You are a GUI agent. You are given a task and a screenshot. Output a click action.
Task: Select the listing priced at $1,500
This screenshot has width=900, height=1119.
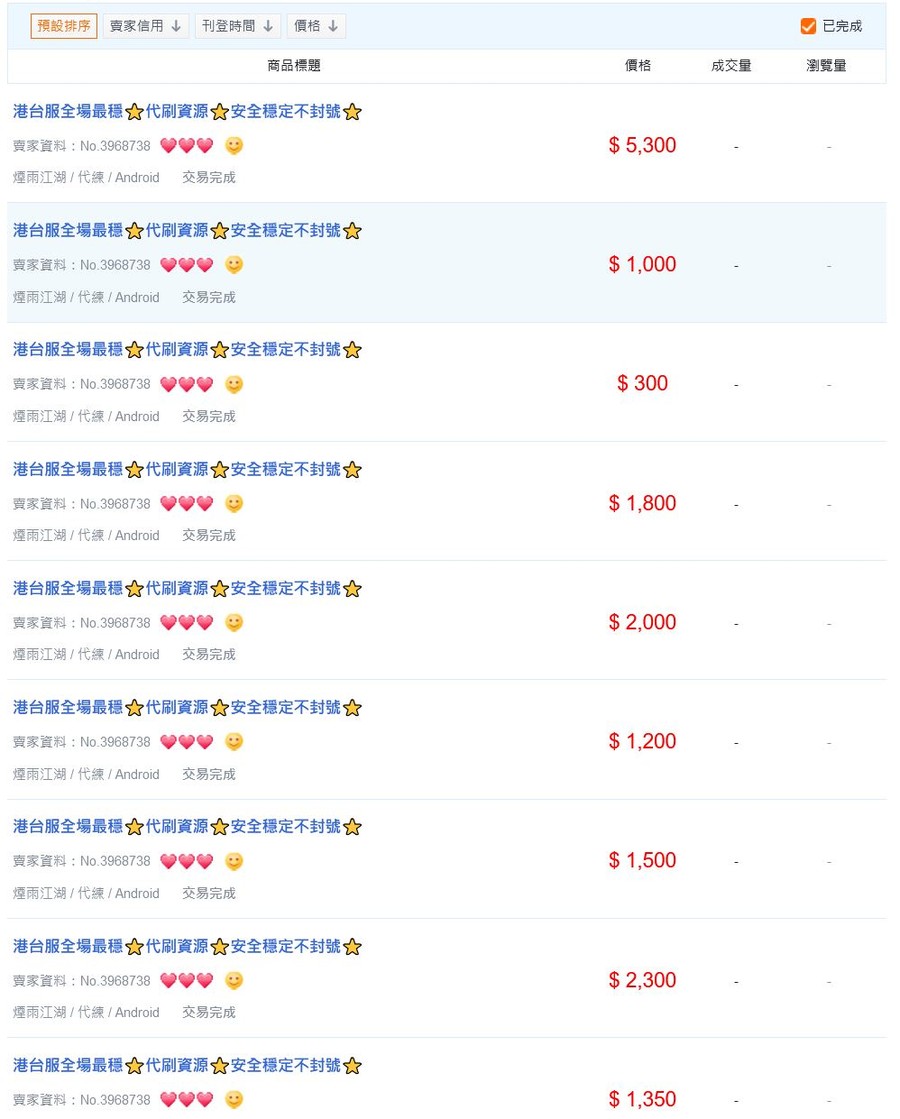coord(186,826)
